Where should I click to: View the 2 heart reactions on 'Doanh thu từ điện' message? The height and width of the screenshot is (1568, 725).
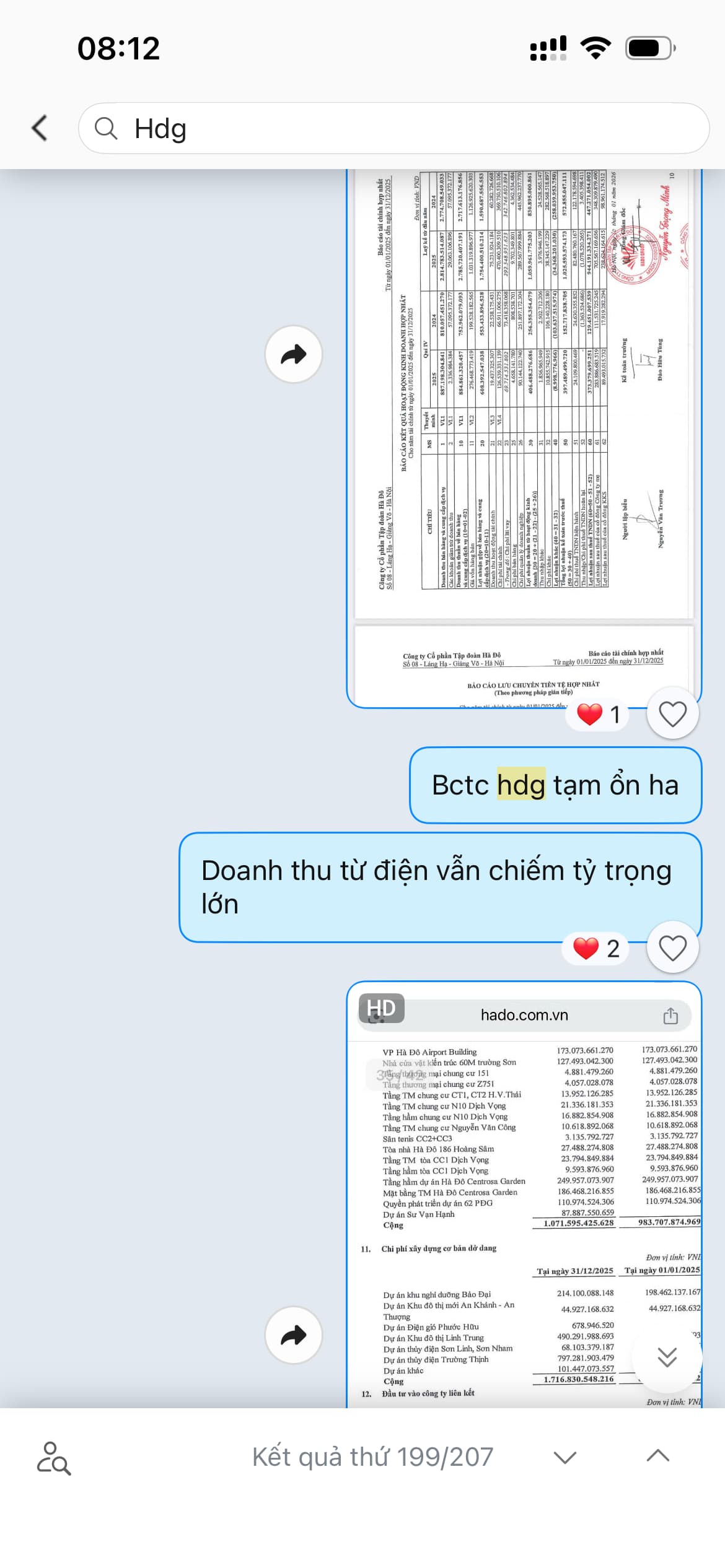tap(595, 948)
